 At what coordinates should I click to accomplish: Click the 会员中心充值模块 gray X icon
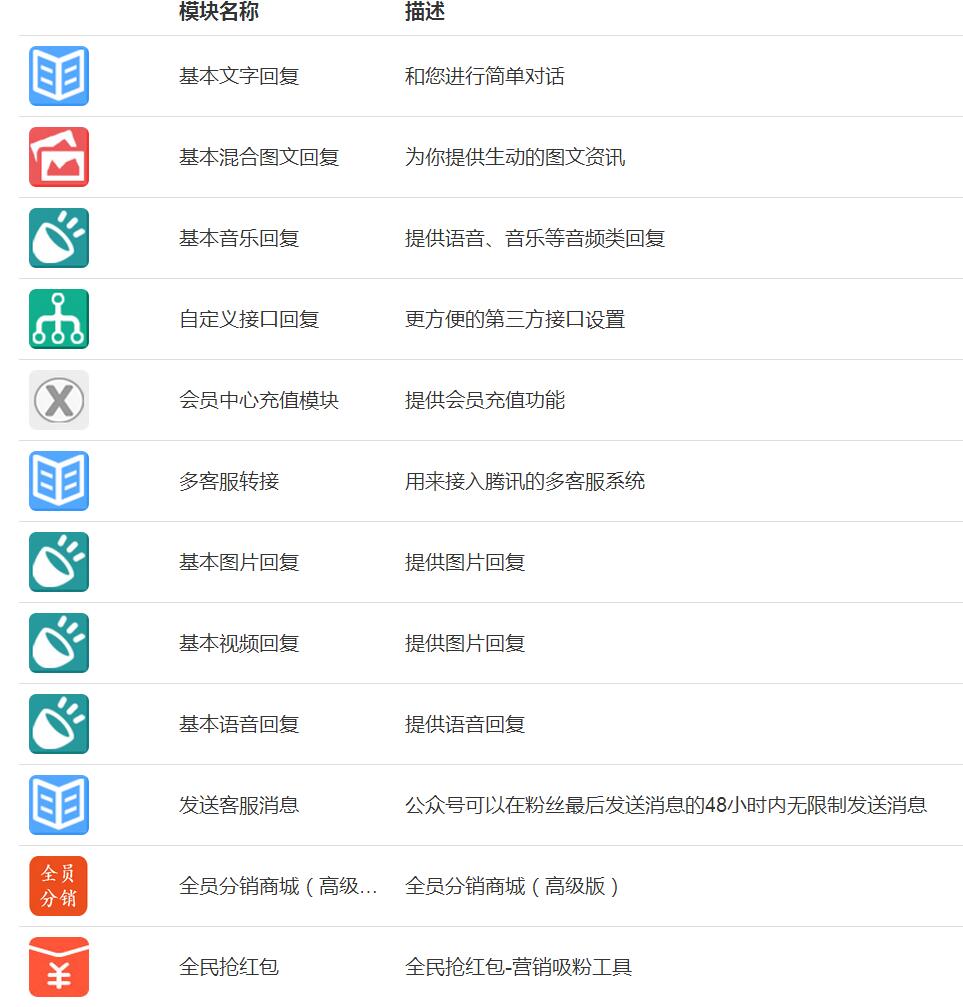click(58, 400)
